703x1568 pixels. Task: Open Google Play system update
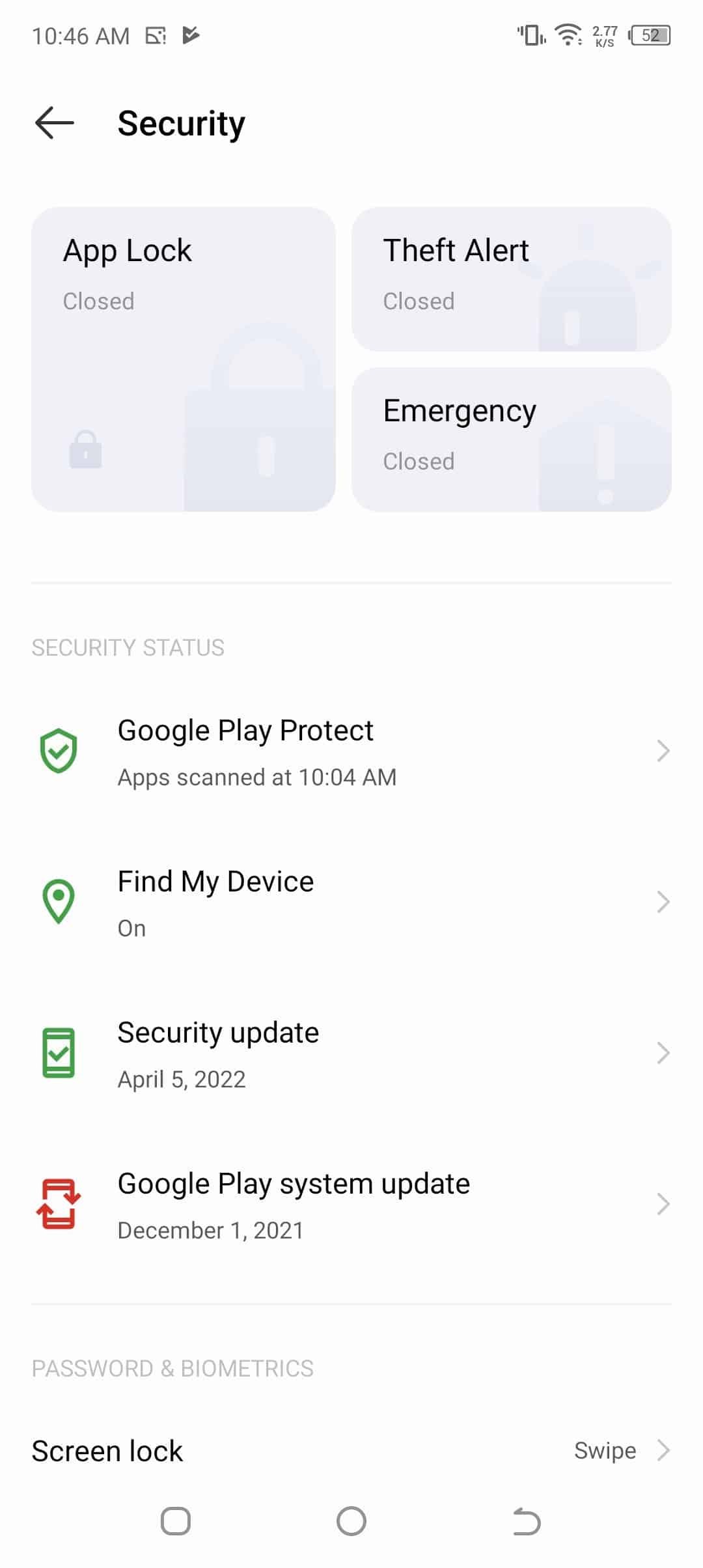351,1205
